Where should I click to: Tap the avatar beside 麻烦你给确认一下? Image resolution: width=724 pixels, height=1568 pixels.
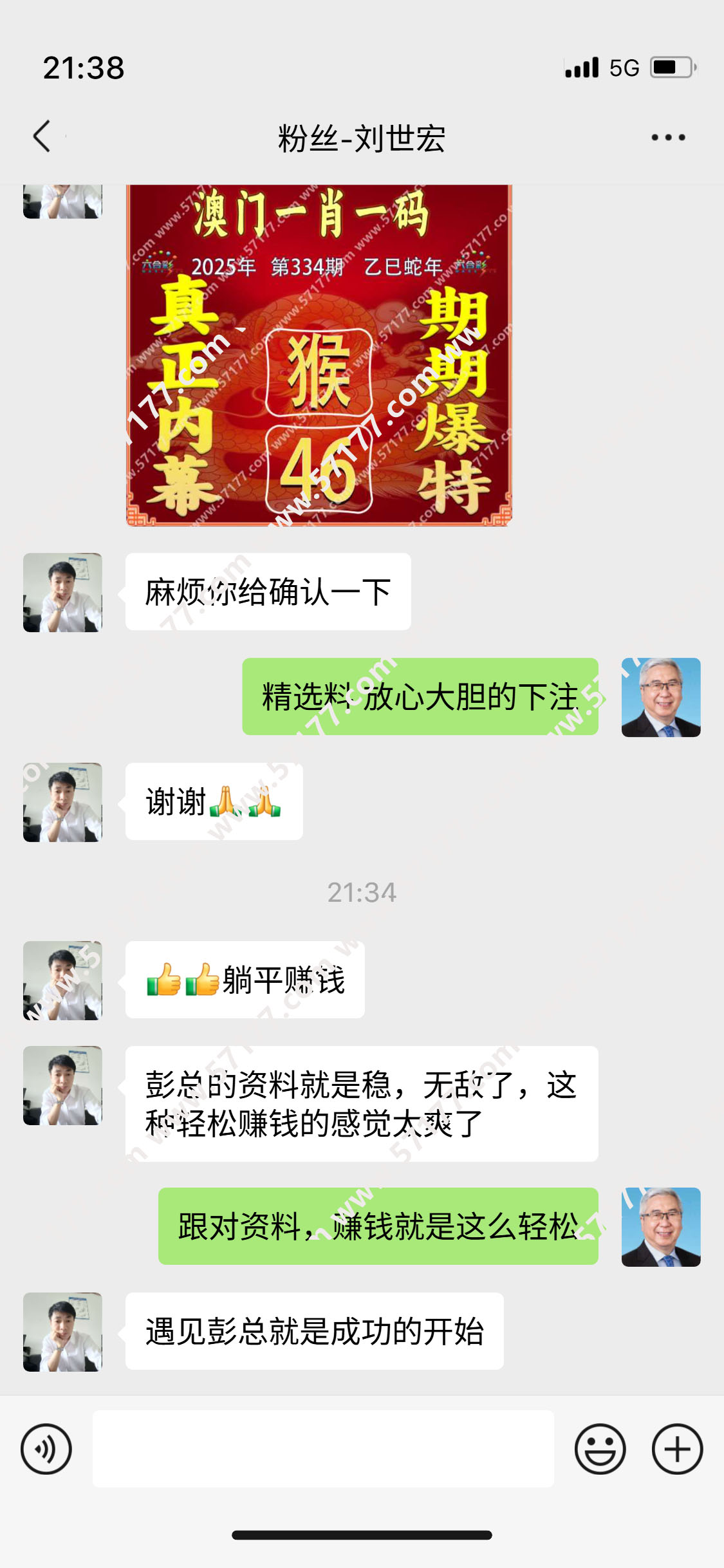tap(62, 592)
